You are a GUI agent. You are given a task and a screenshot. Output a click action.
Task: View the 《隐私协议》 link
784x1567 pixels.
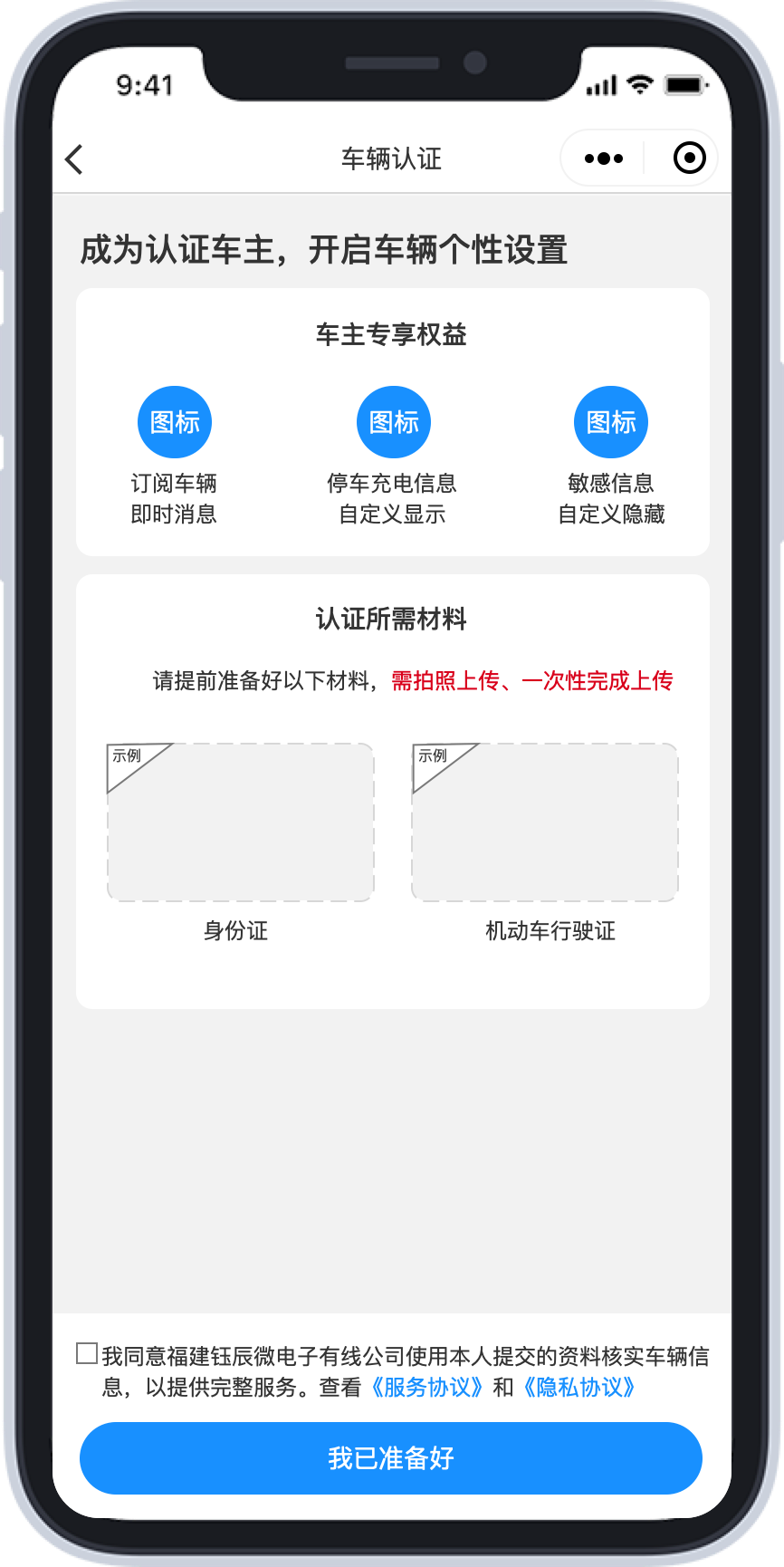pyautogui.click(x=579, y=1388)
